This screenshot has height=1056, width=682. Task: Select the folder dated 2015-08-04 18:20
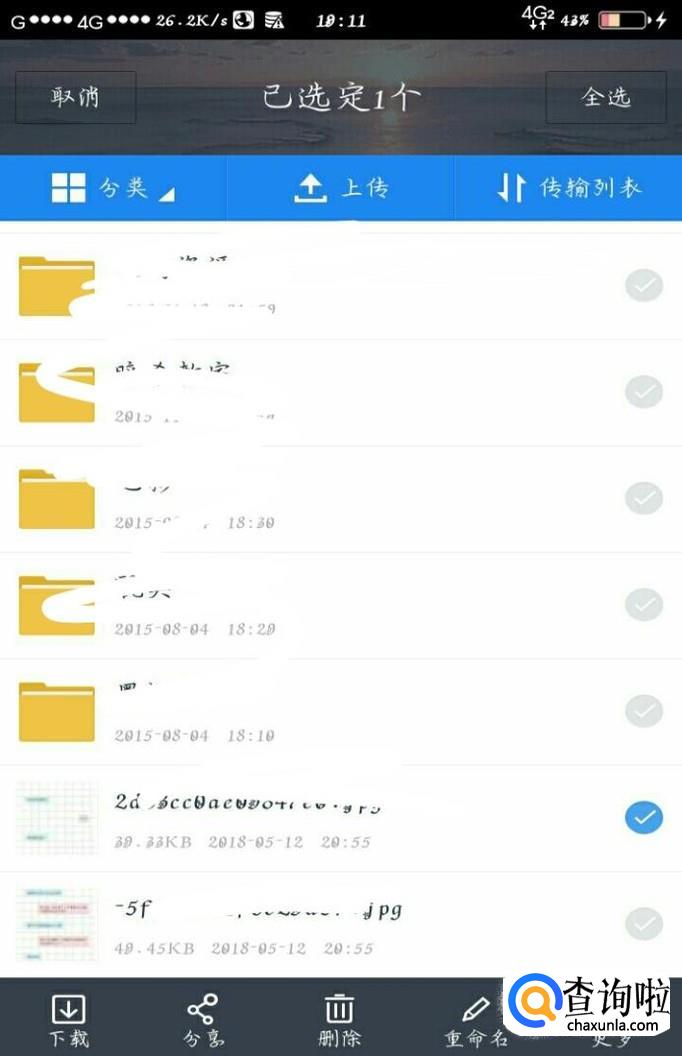644,604
